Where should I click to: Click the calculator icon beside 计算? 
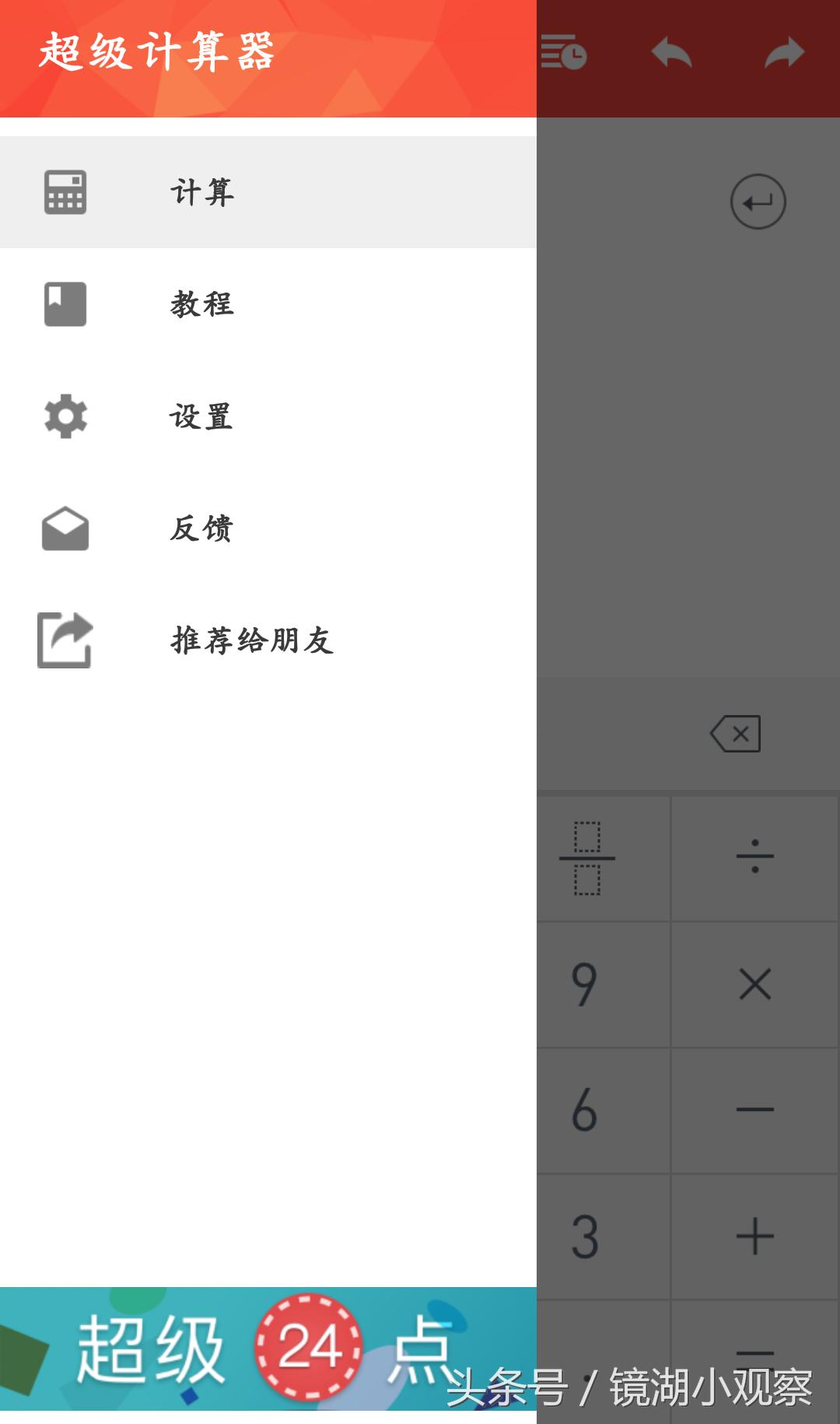(65, 192)
